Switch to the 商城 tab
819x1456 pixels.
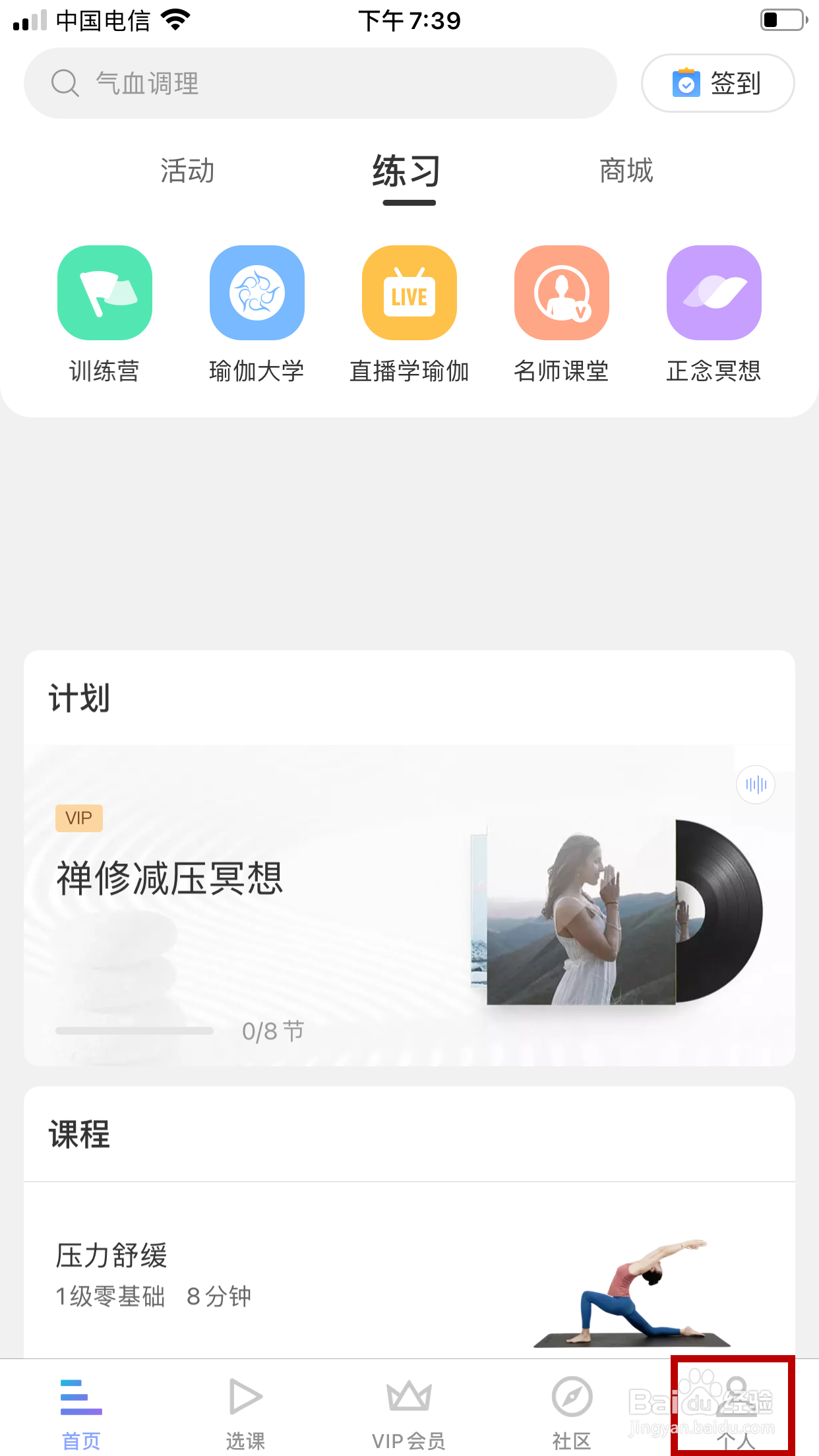pyautogui.click(x=626, y=171)
